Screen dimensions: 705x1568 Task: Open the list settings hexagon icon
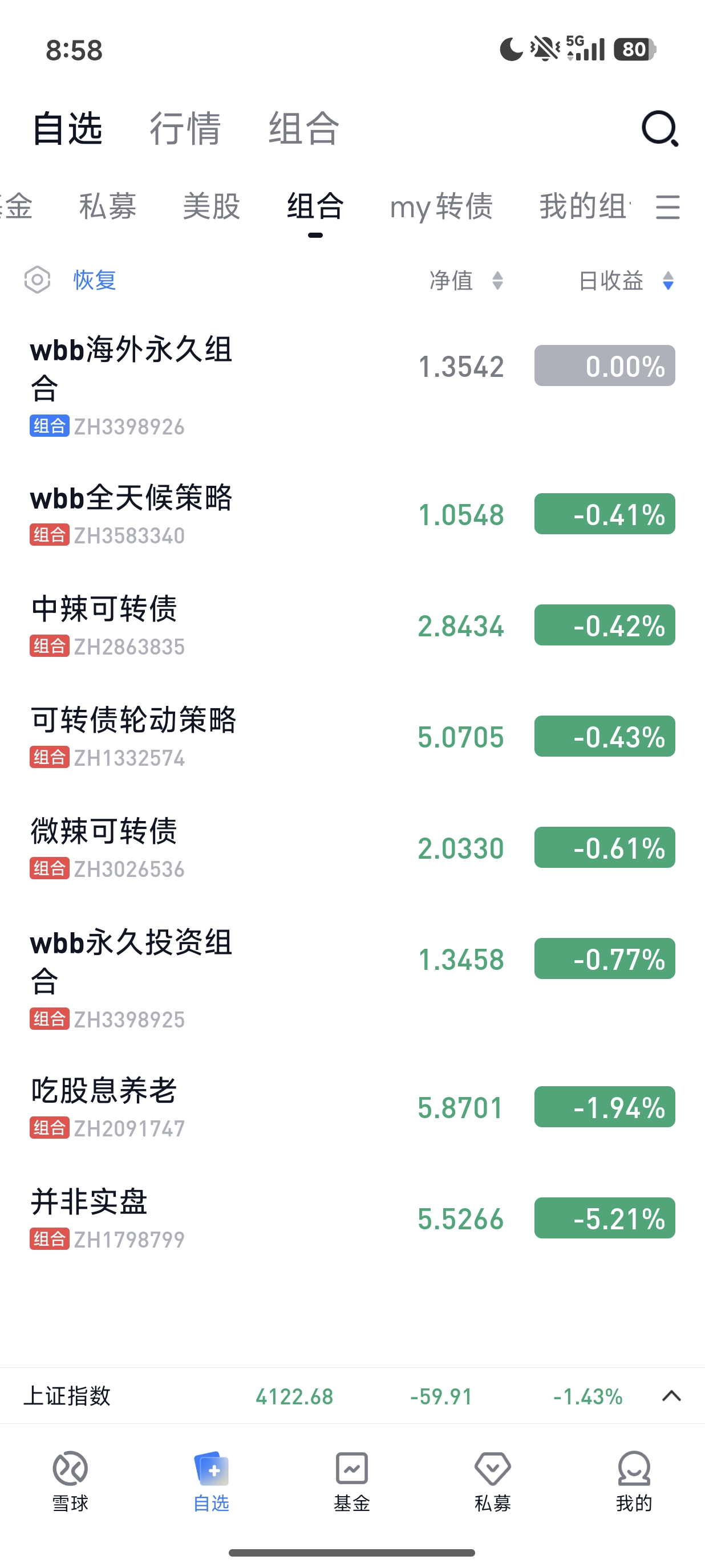37,280
